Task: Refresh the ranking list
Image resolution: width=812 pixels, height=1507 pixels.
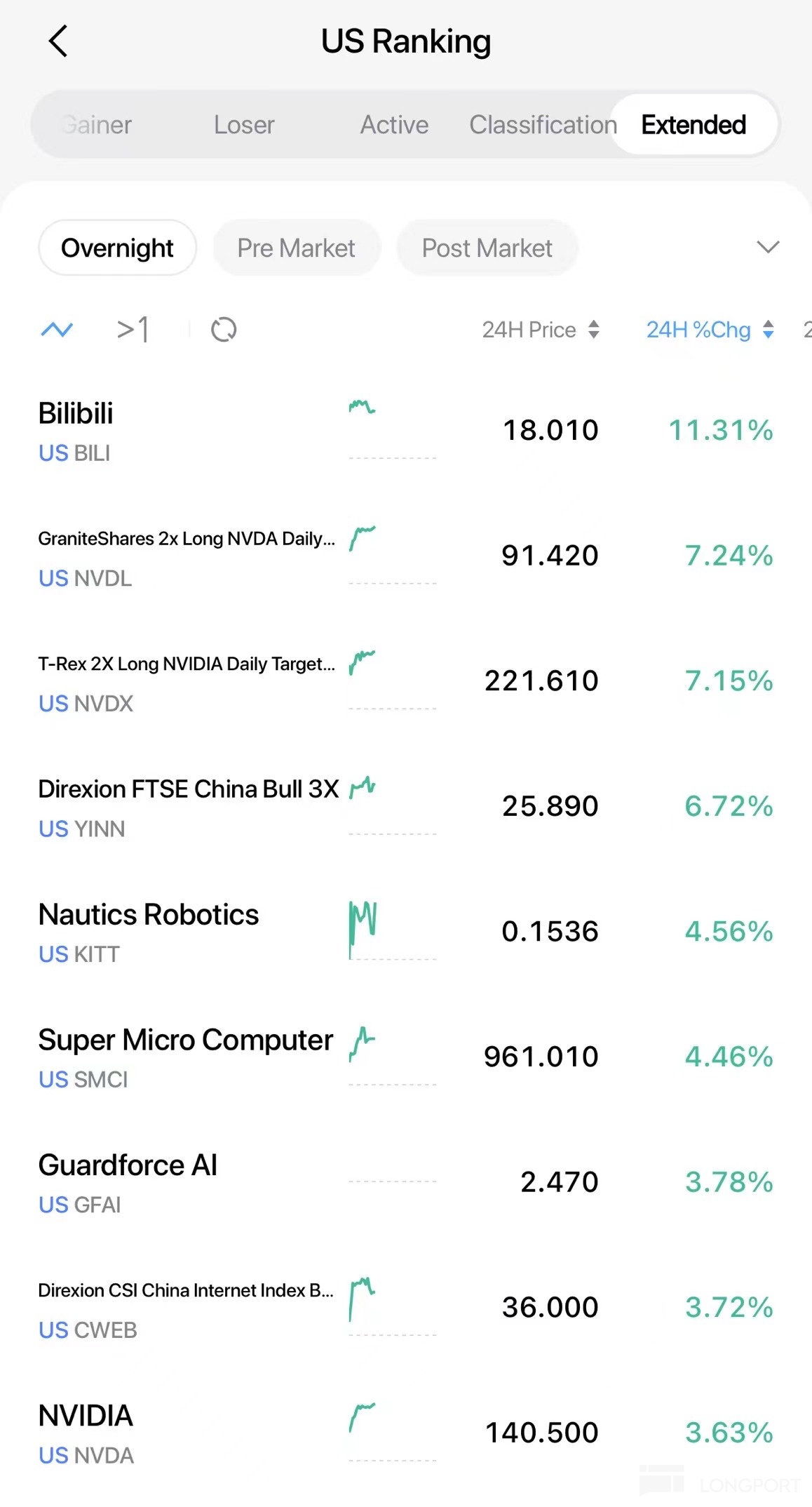Action: [224, 329]
